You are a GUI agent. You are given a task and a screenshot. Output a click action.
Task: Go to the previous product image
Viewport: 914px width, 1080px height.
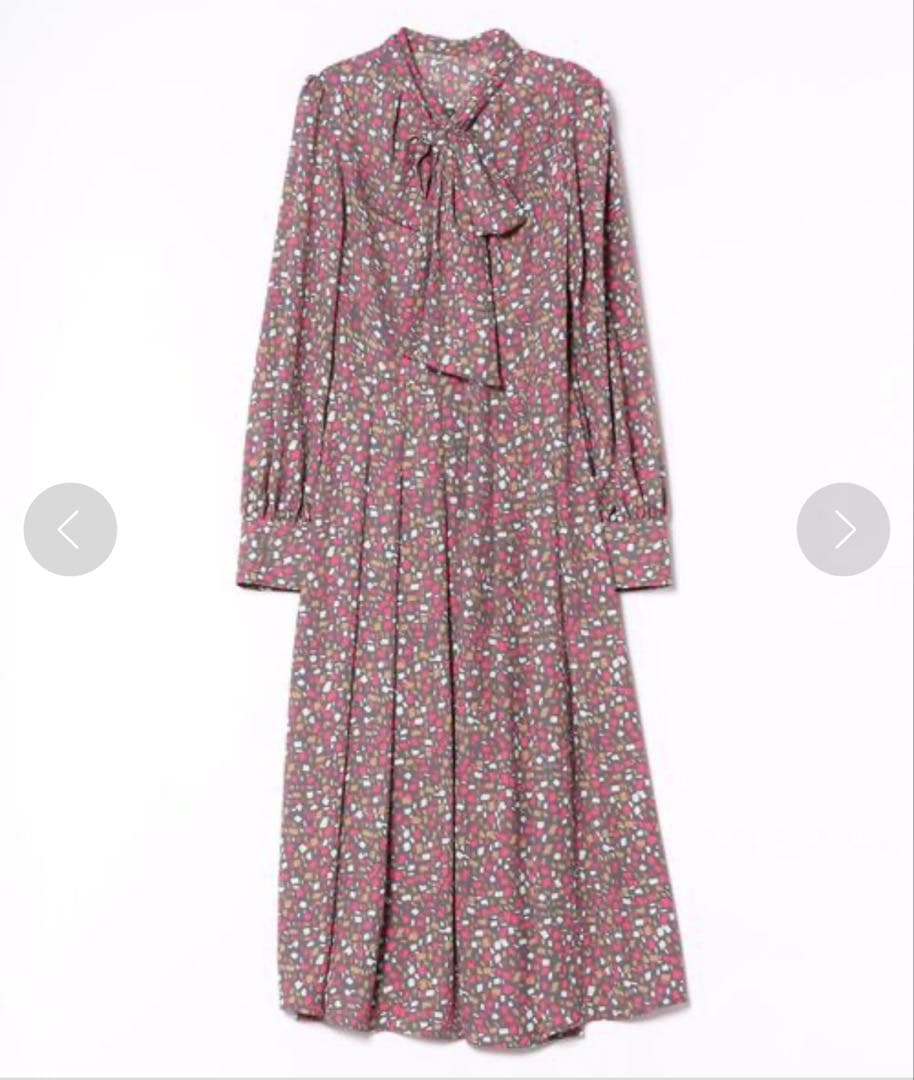[70, 529]
